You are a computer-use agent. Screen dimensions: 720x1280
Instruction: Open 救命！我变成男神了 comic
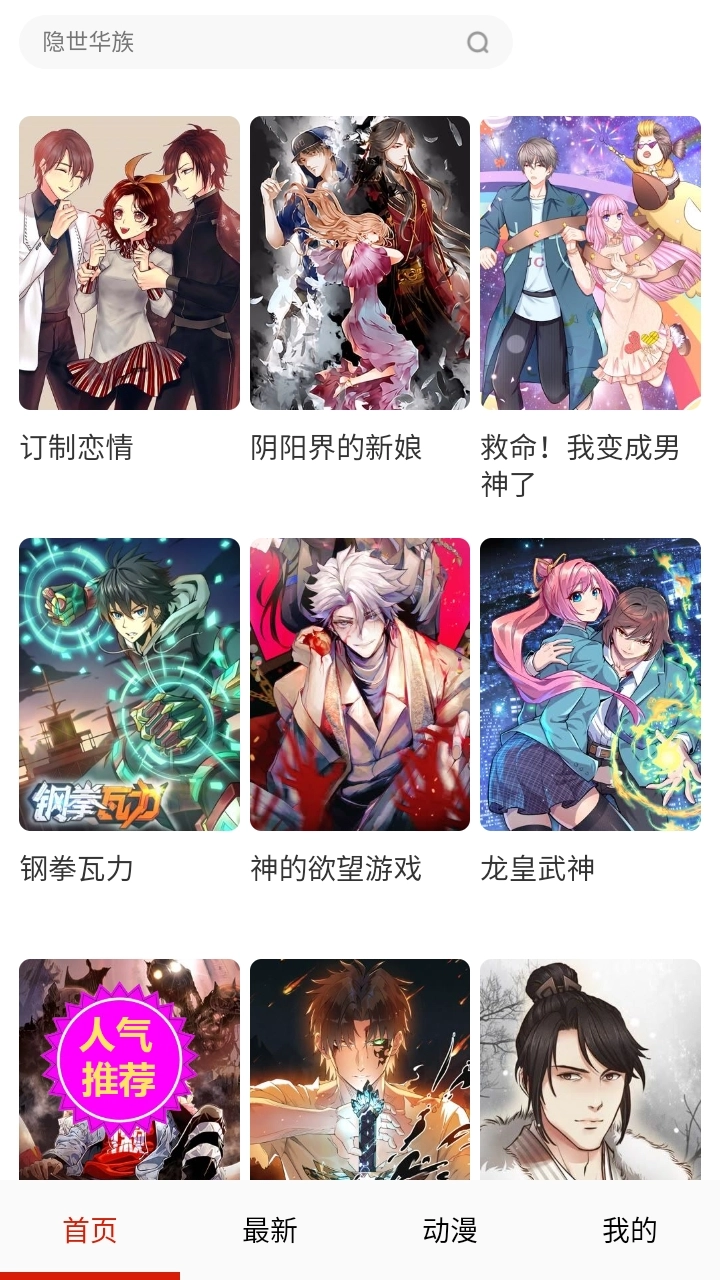(x=590, y=263)
